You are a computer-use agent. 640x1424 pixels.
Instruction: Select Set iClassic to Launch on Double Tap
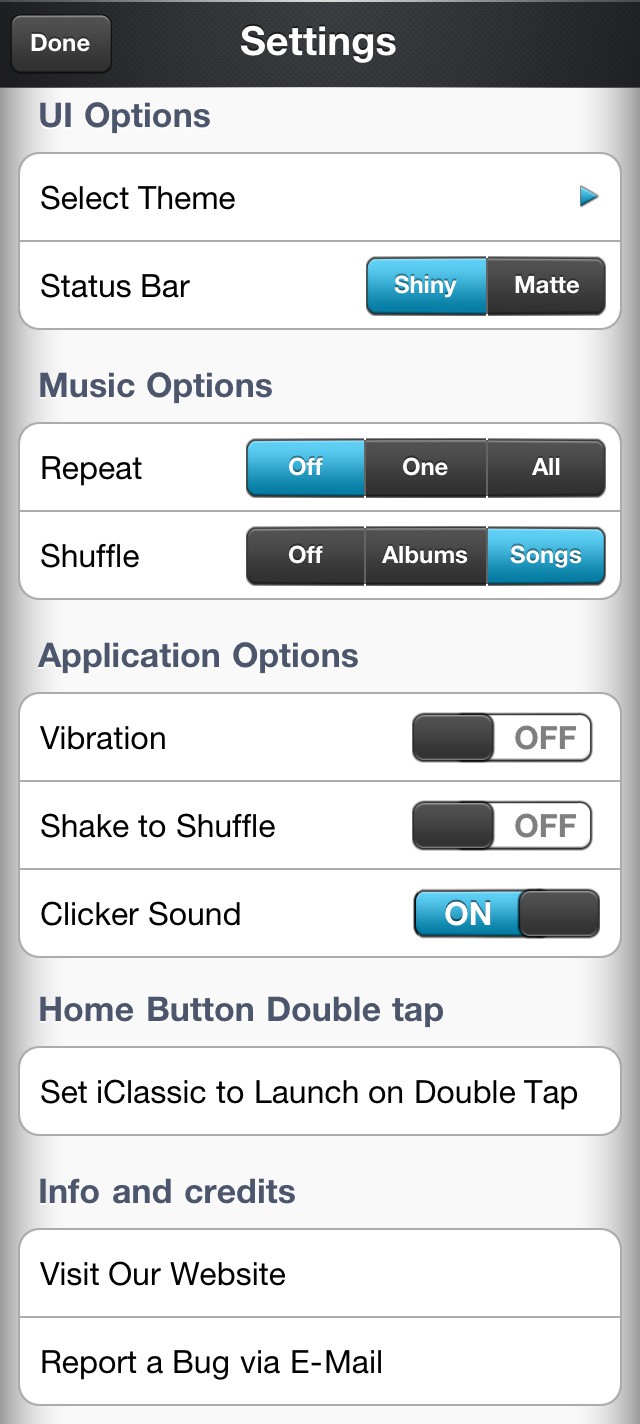click(320, 1092)
